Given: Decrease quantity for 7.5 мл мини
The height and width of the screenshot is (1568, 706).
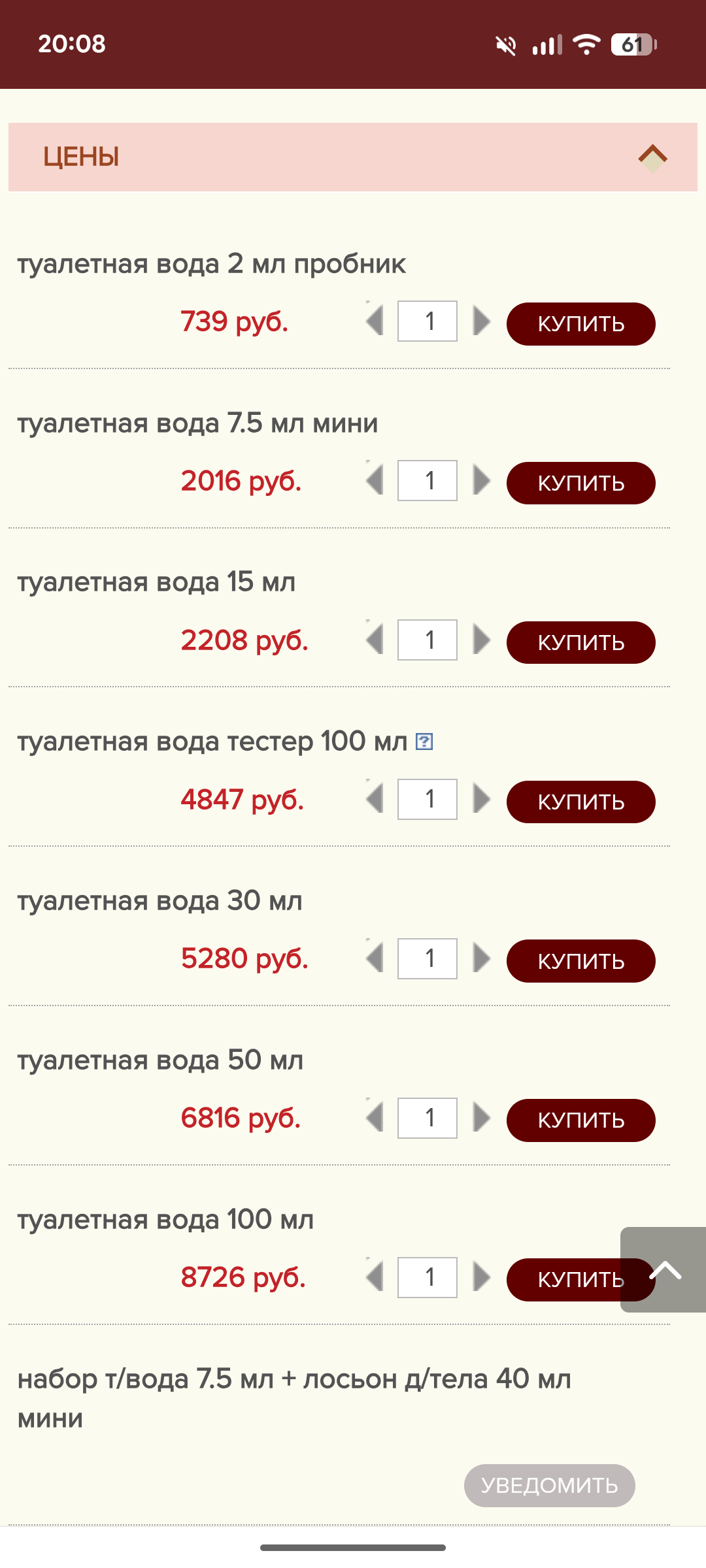Looking at the screenshot, I should pyautogui.click(x=375, y=481).
